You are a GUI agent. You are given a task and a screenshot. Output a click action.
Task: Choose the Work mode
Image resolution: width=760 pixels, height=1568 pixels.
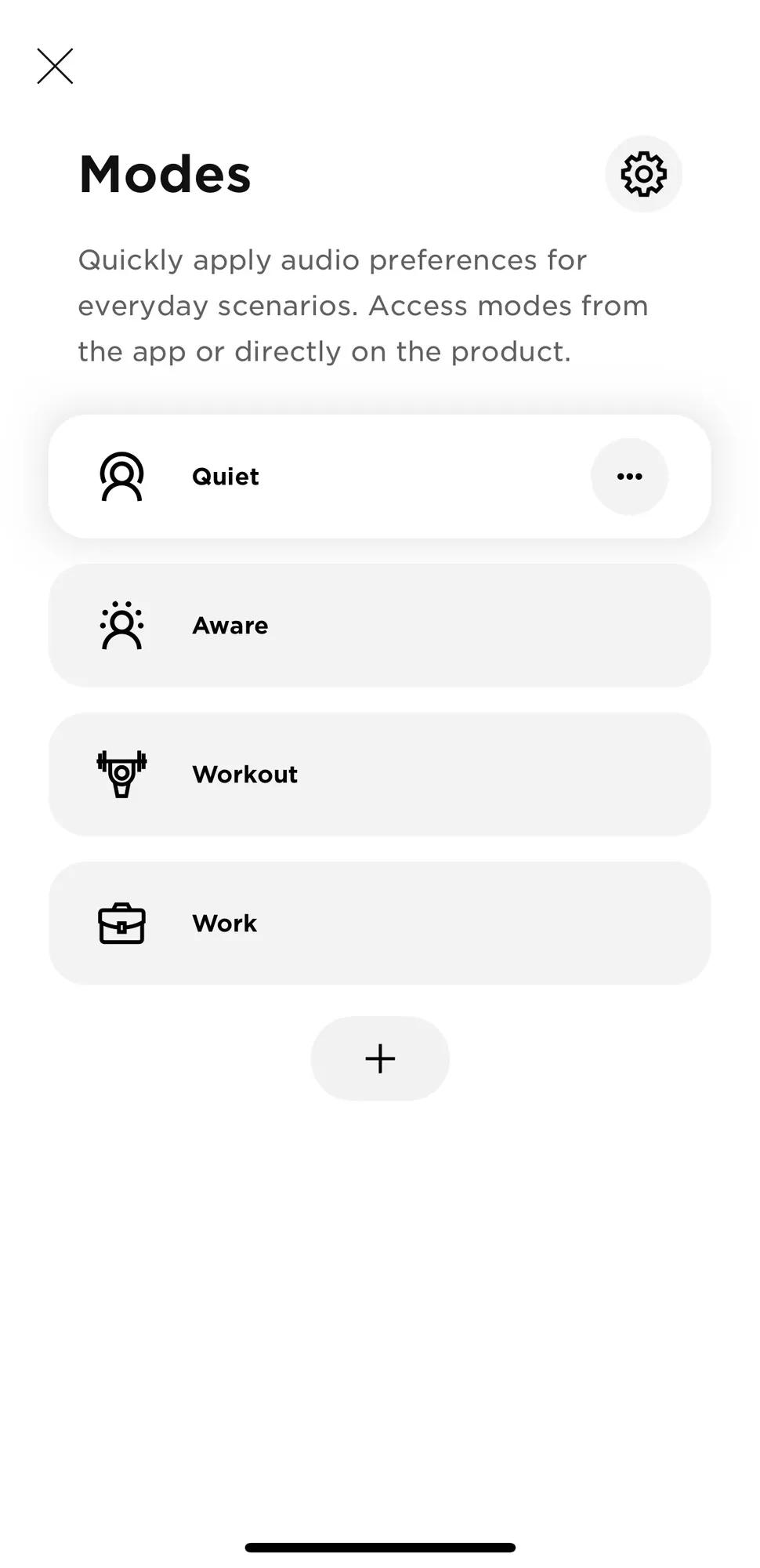[x=380, y=924]
